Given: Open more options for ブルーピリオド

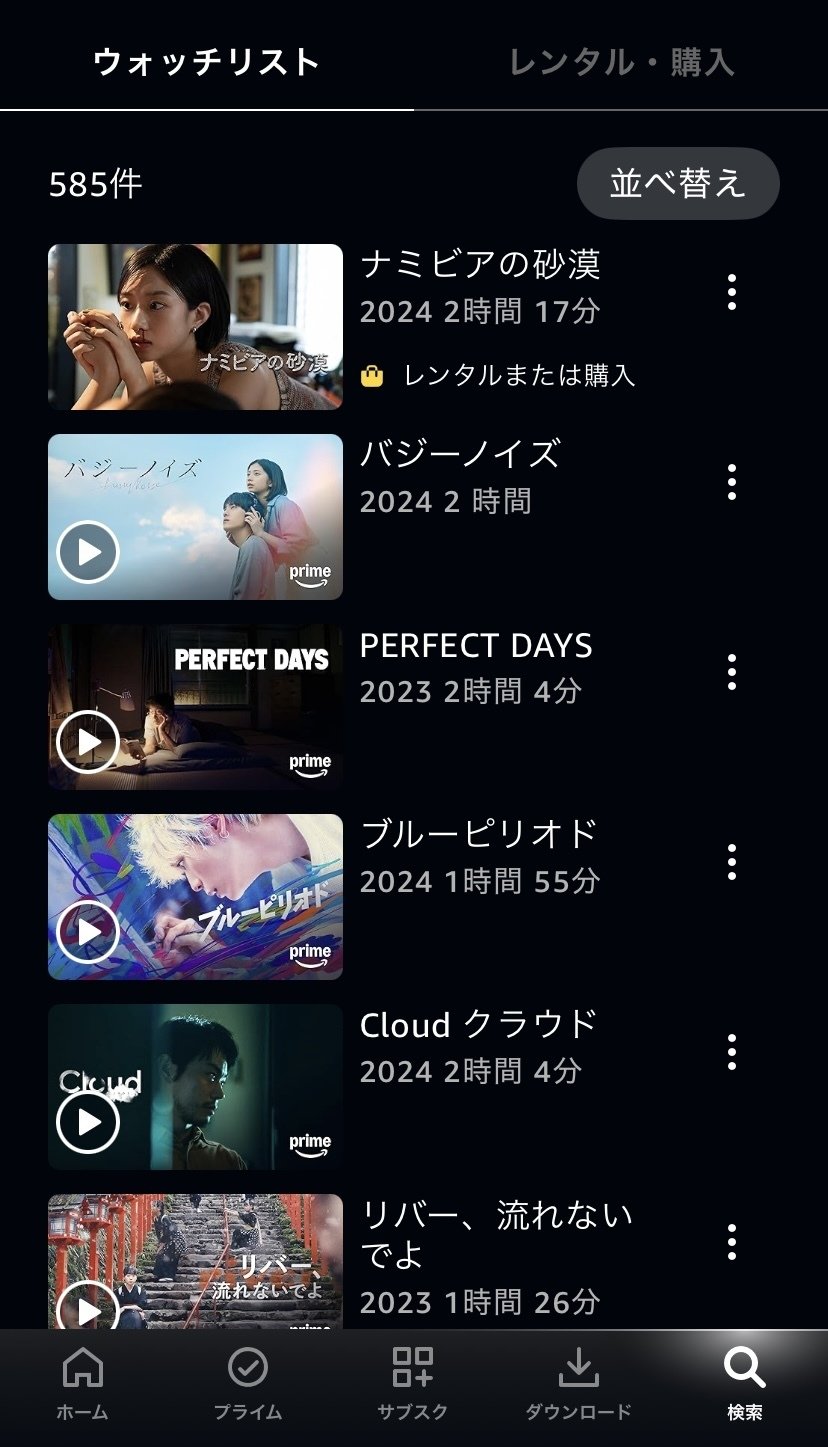Looking at the screenshot, I should pos(732,862).
